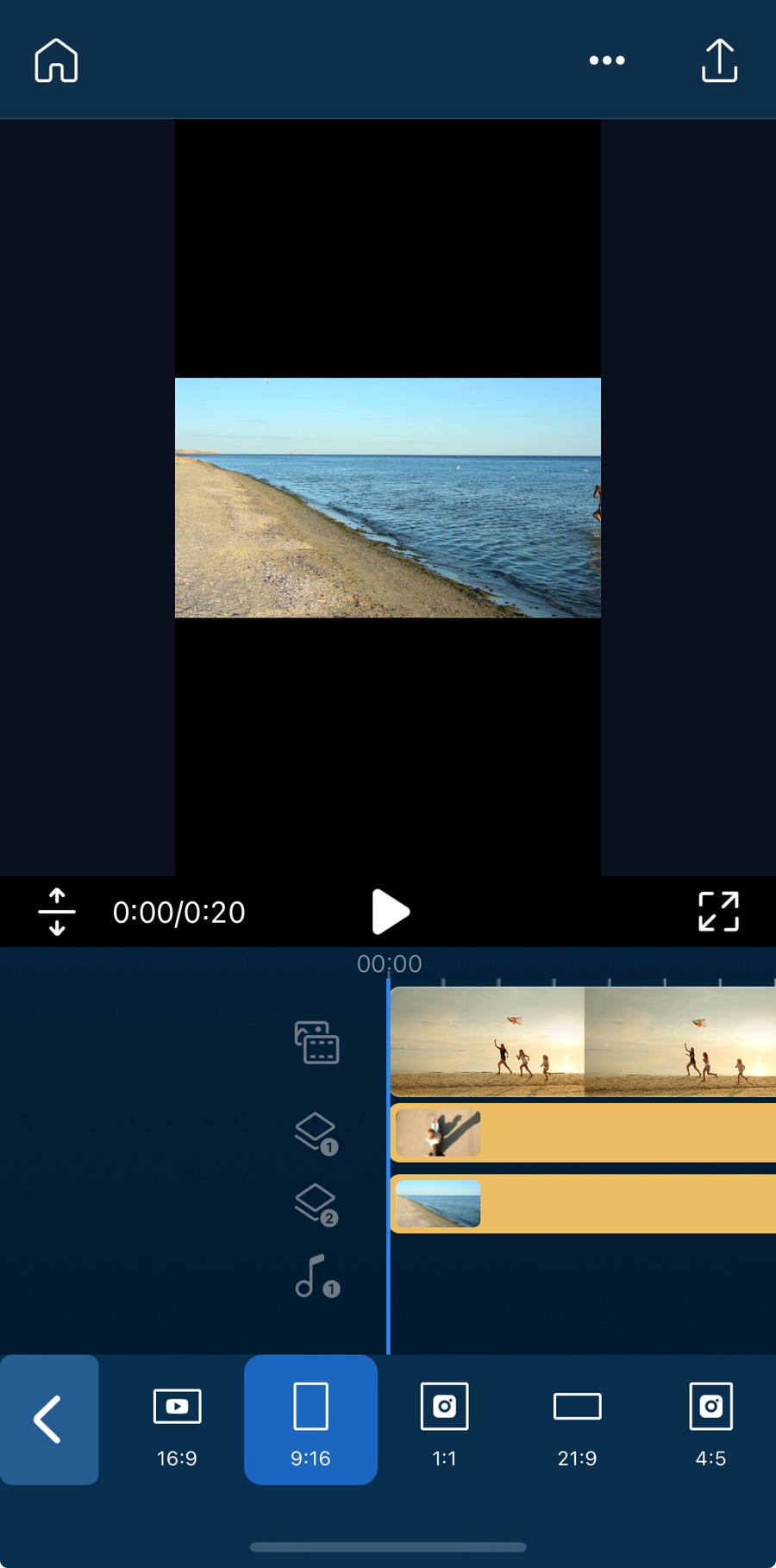Select overlay layer 1 track icon
This screenshot has width=776, height=1568.
[x=316, y=1133]
